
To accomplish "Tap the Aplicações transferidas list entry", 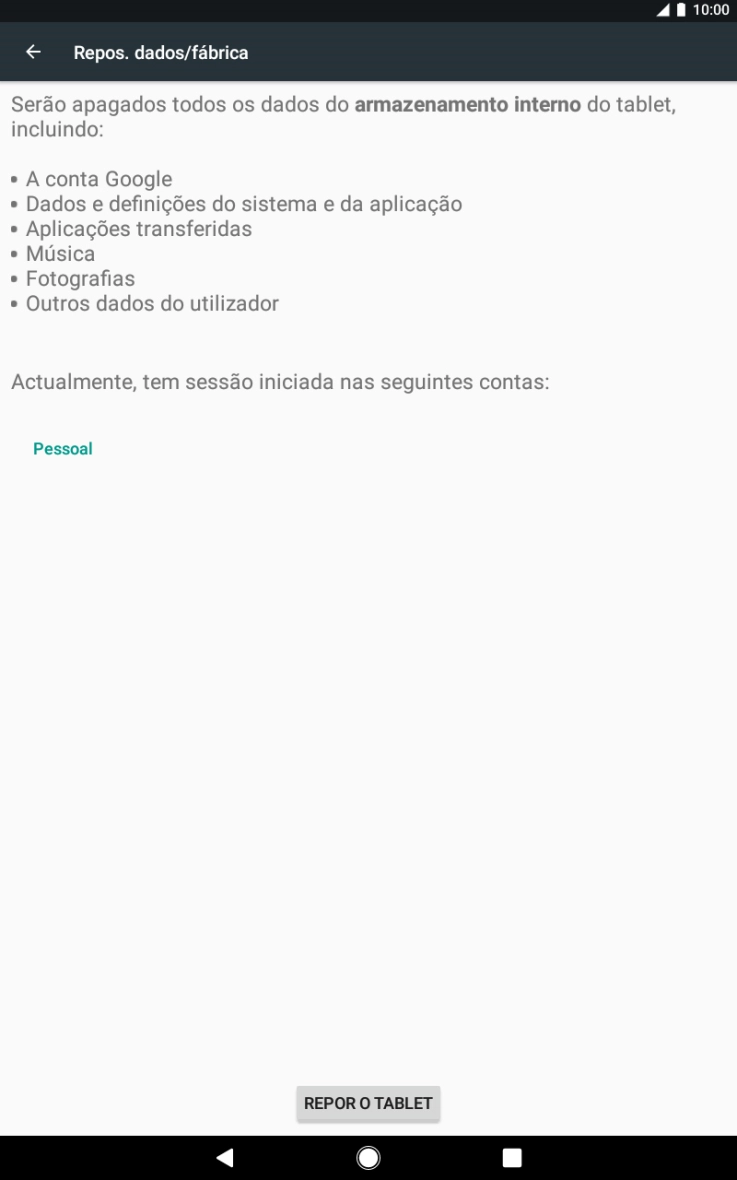I will 140,228.
